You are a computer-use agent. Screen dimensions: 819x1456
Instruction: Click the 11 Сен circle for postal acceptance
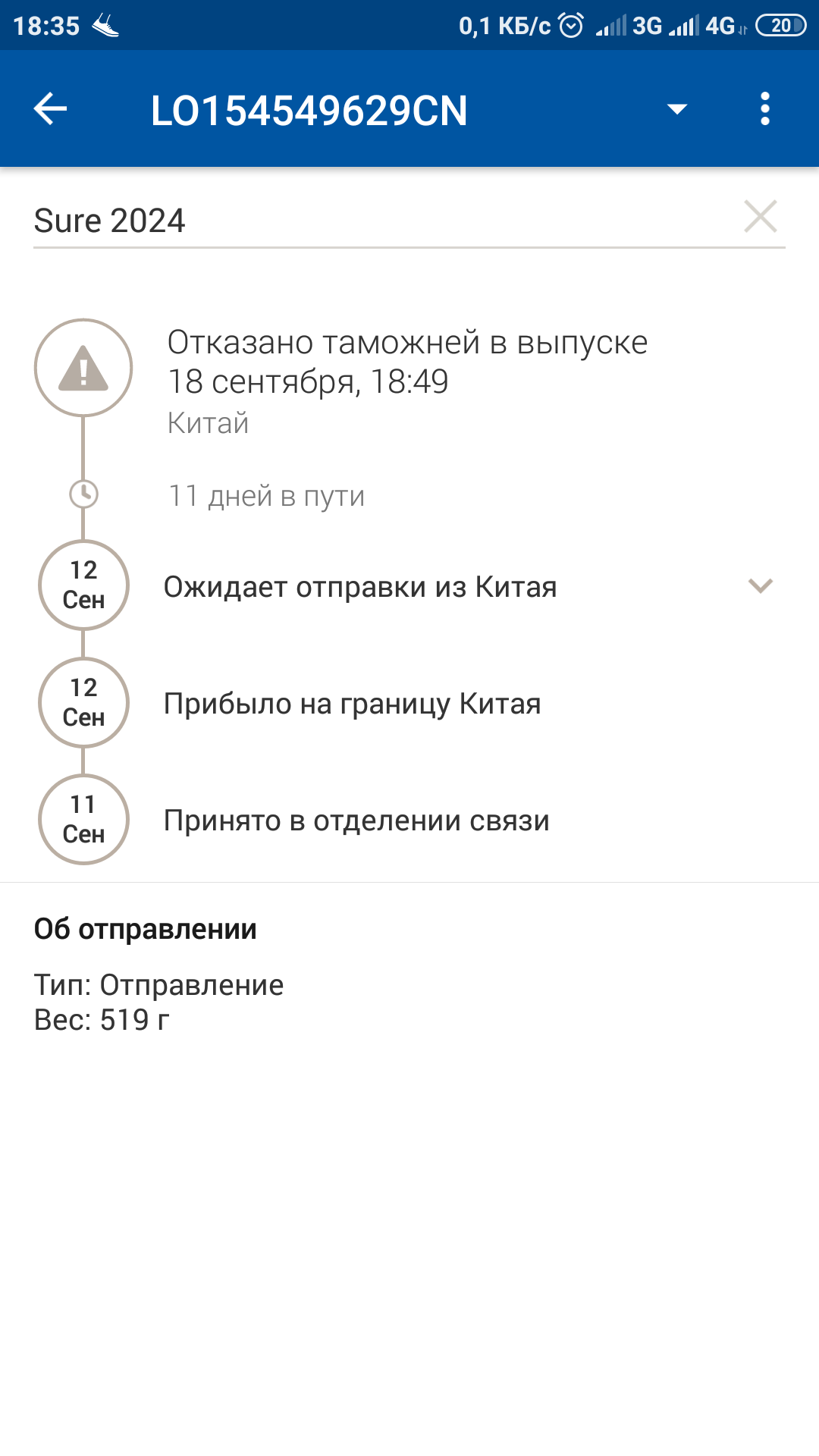click(83, 820)
